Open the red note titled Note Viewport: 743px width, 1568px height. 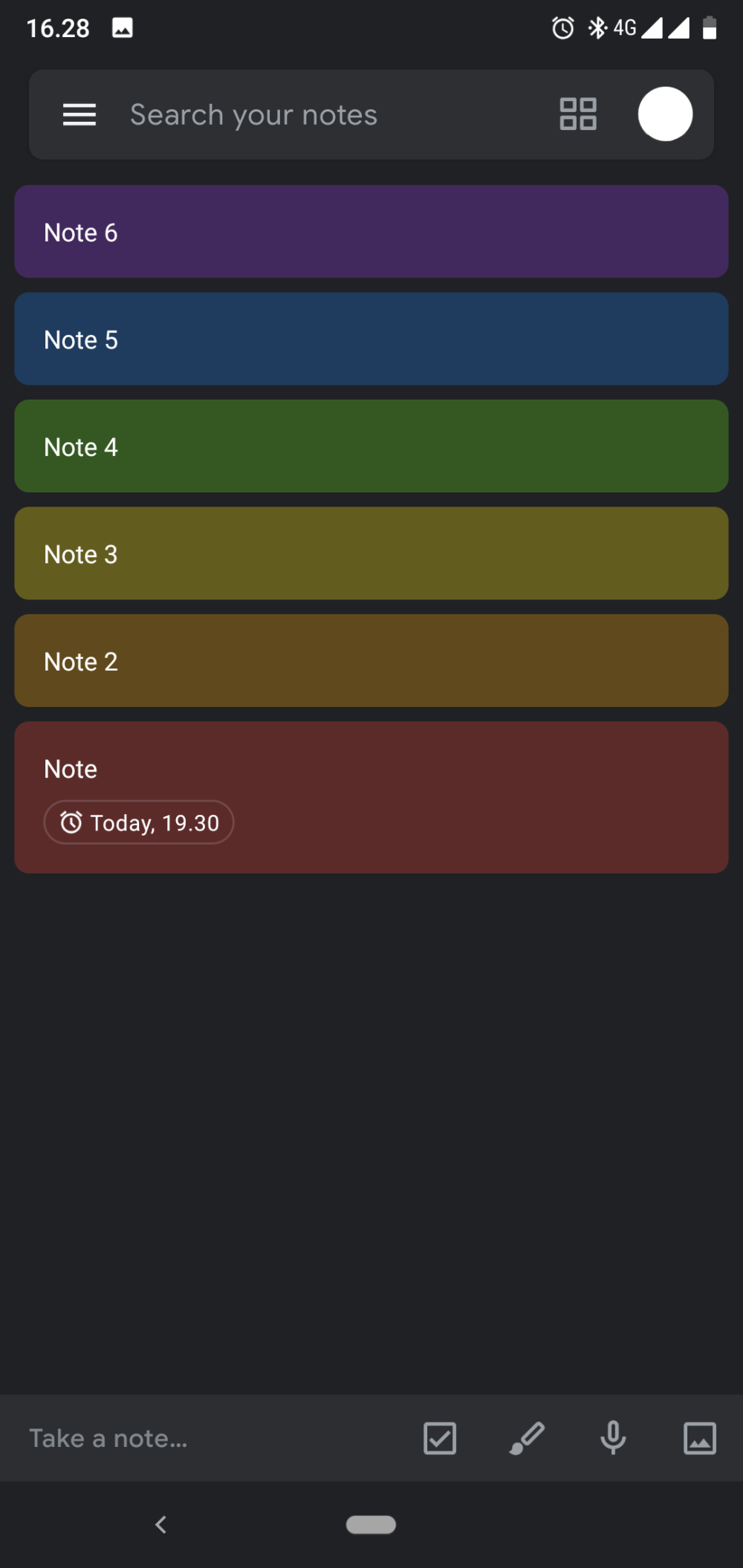[371, 797]
